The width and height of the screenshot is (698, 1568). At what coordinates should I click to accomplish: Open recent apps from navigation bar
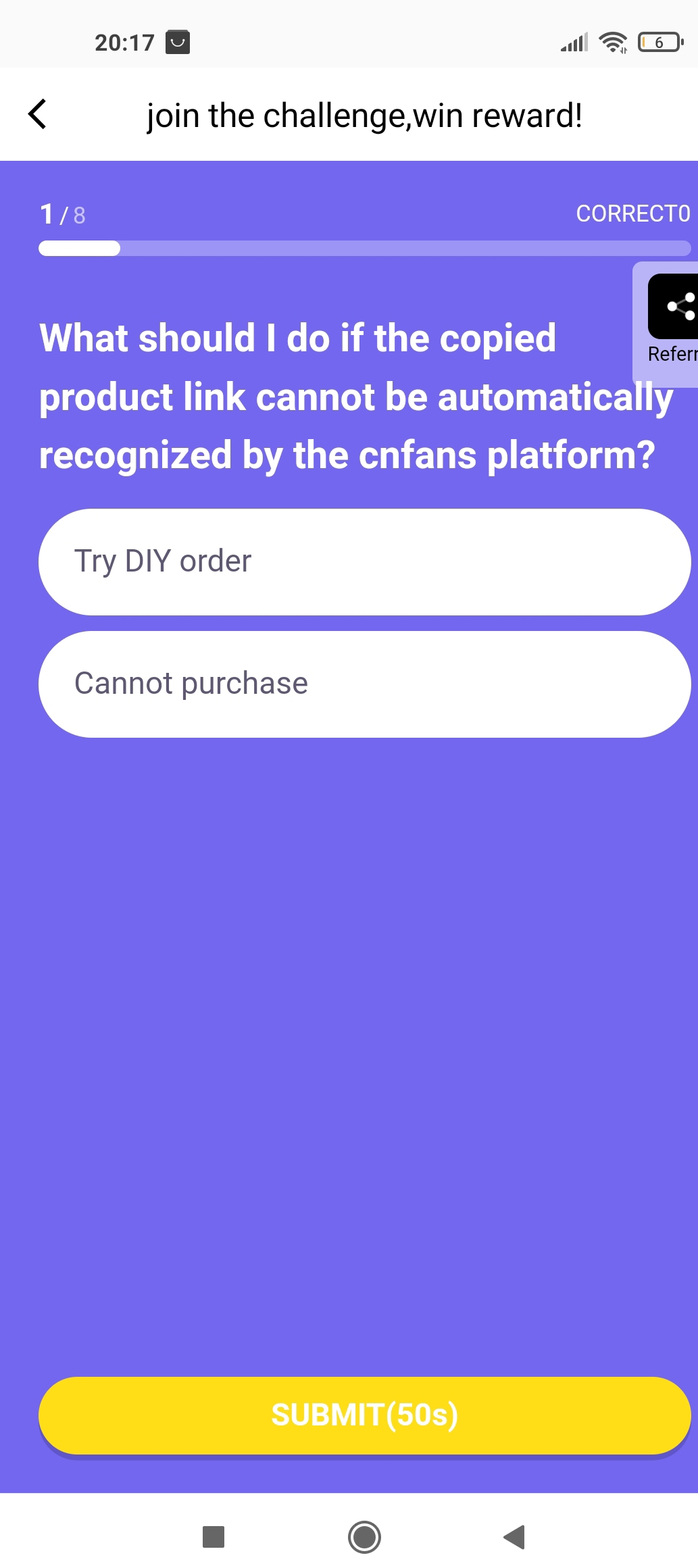click(x=214, y=1537)
